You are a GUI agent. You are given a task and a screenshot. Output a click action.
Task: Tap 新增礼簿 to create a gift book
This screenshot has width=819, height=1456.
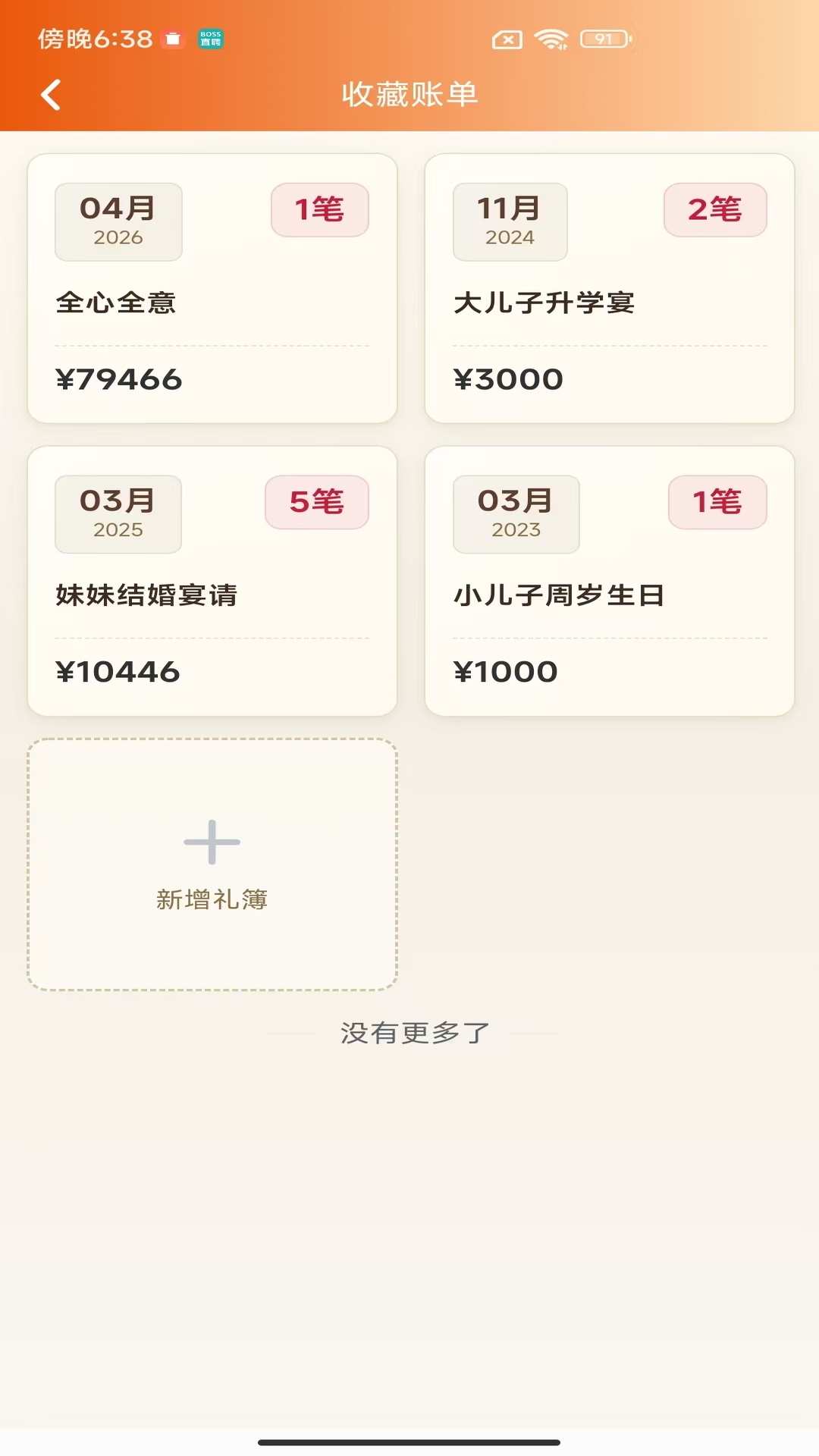click(x=211, y=901)
